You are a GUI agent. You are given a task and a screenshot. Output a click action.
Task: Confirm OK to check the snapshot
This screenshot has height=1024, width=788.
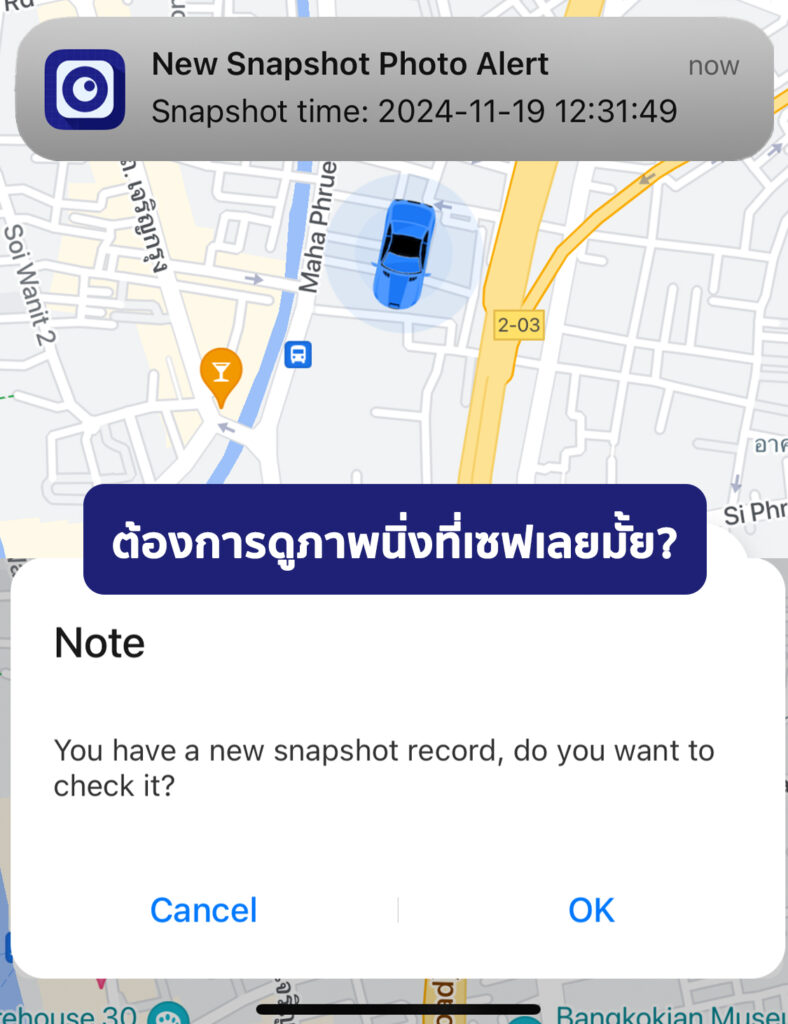tap(591, 910)
